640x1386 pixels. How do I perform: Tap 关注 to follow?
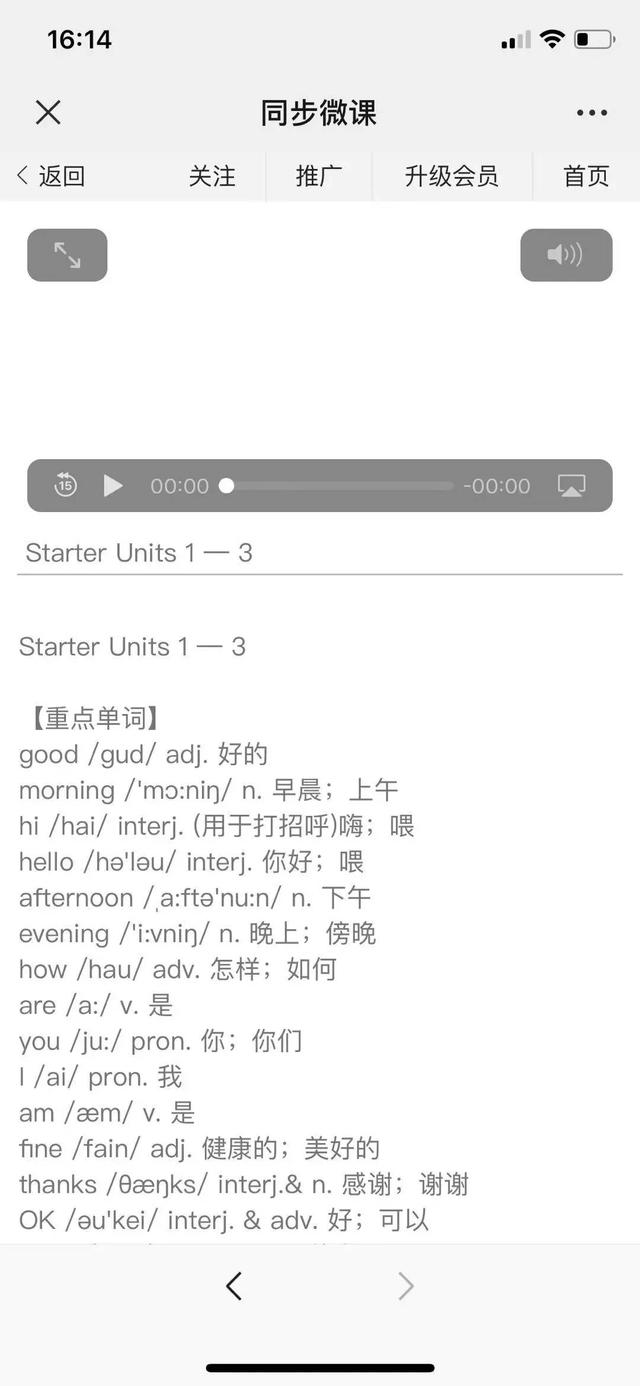[212, 176]
